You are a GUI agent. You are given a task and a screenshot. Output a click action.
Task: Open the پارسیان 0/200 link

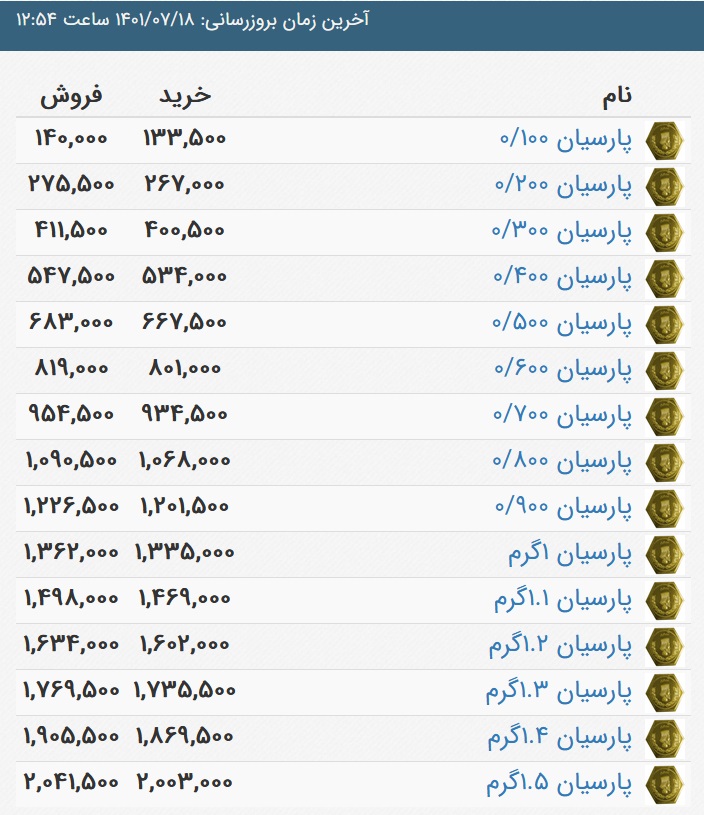click(566, 186)
